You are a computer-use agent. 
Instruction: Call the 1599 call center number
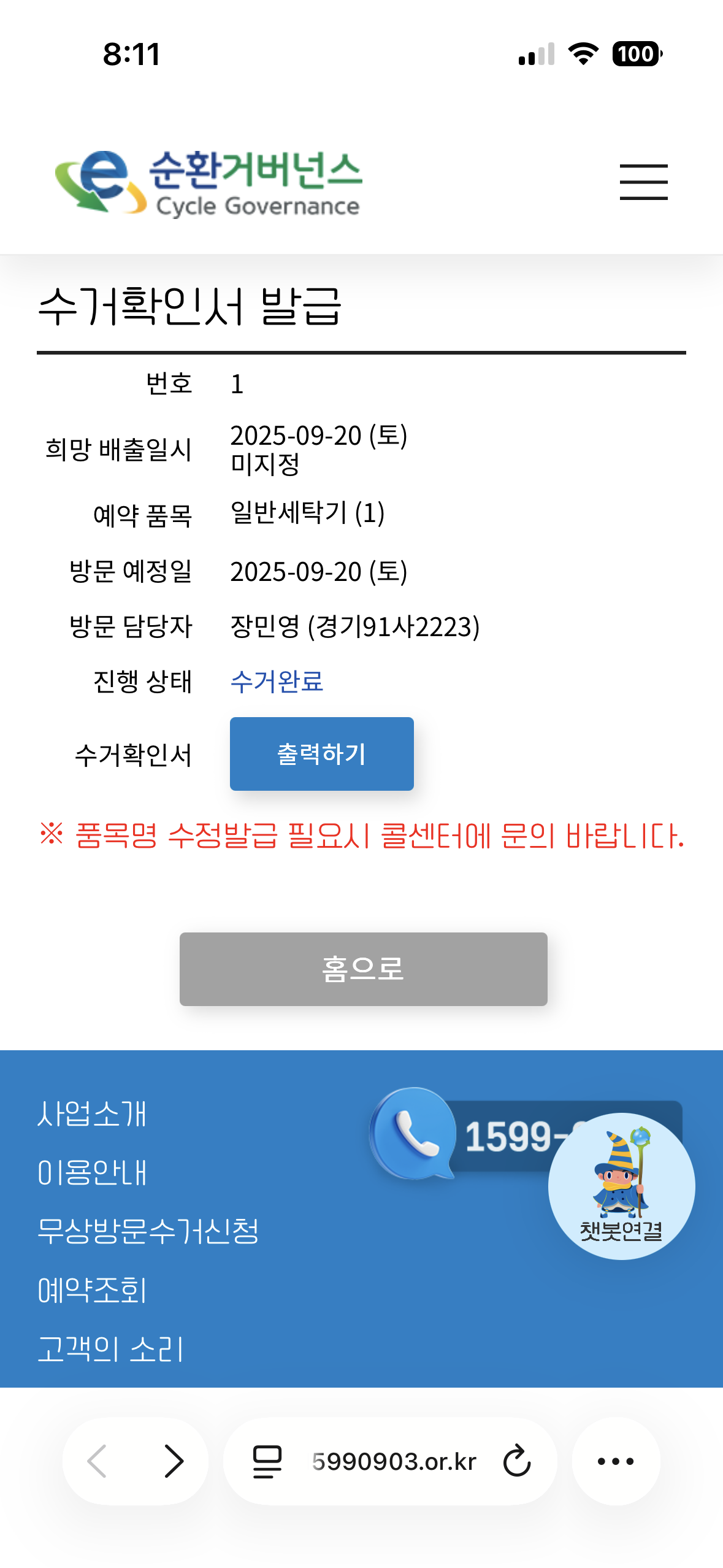tap(466, 1135)
